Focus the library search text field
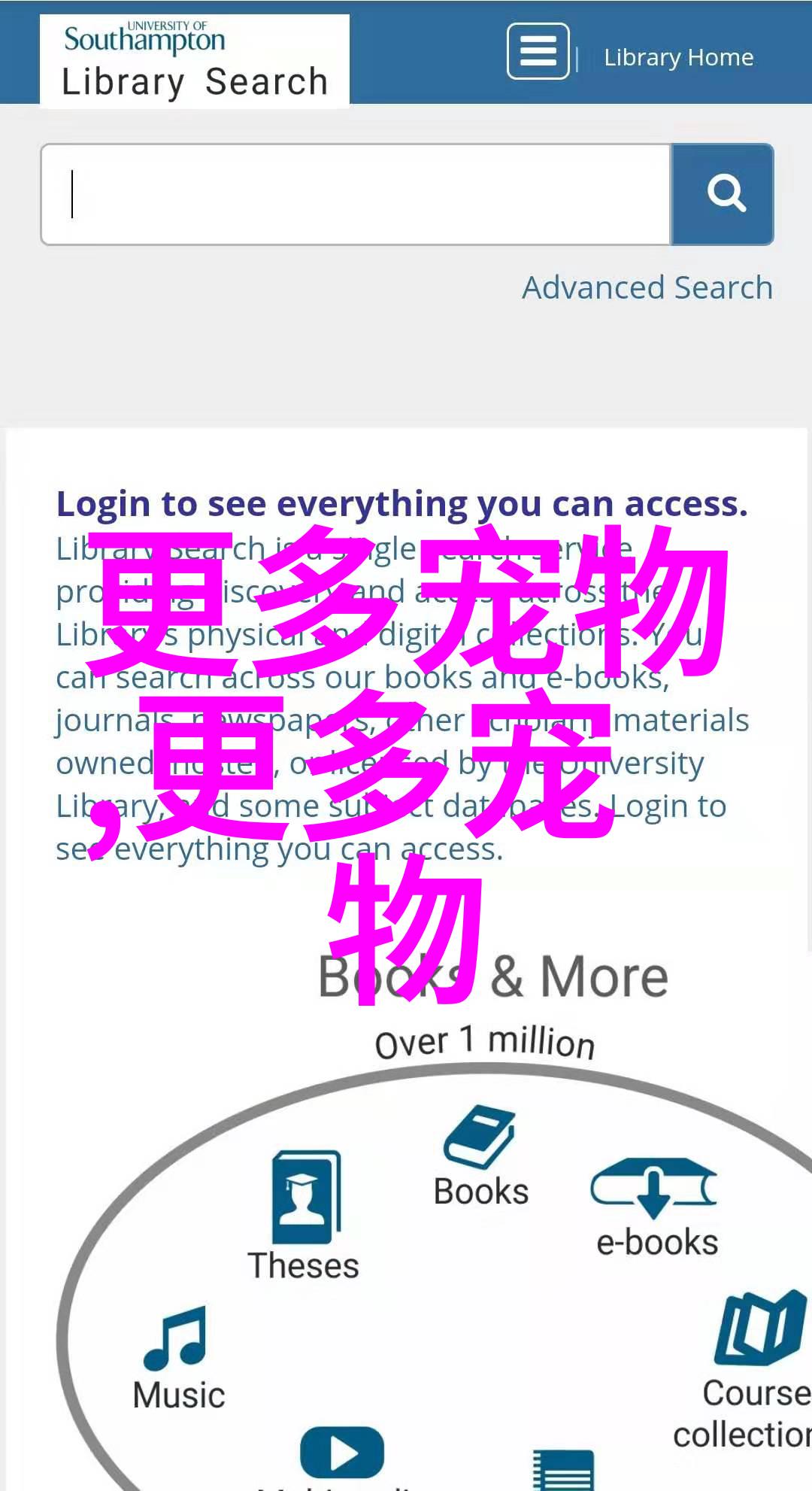The image size is (812, 1491). coord(356,195)
